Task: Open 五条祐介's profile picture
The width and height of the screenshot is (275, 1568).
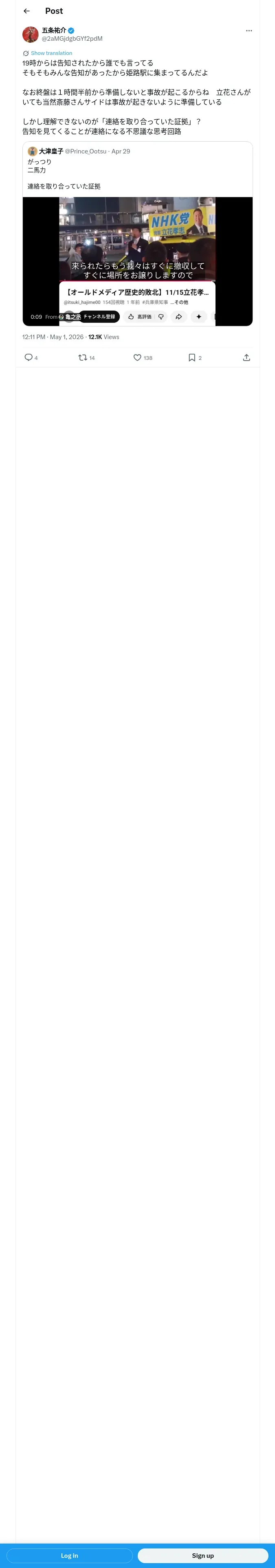Action: tap(31, 34)
